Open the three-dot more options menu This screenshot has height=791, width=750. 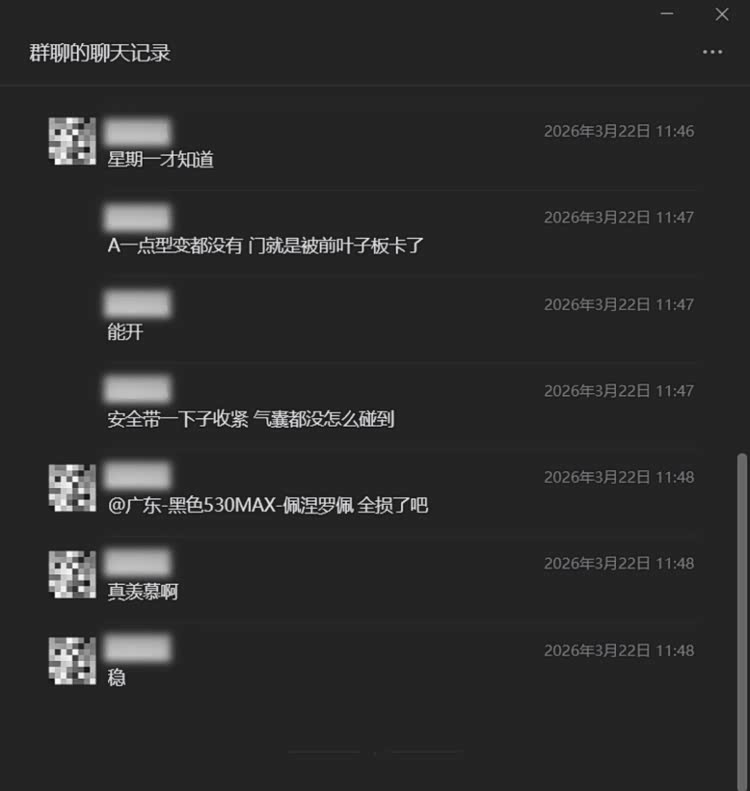point(712,52)
